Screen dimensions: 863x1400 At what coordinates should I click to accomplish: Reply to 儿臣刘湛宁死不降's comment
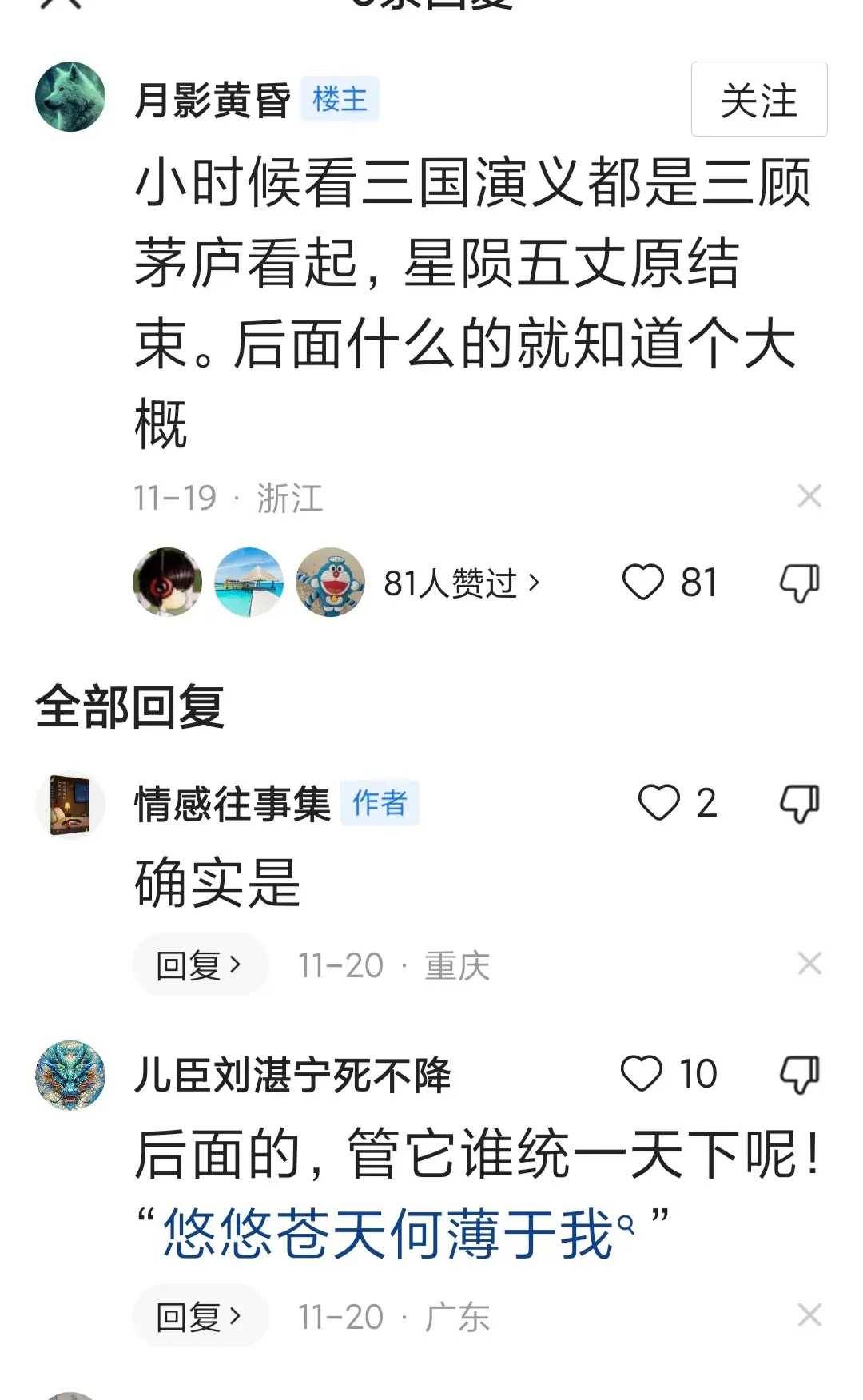(199, 1317)
